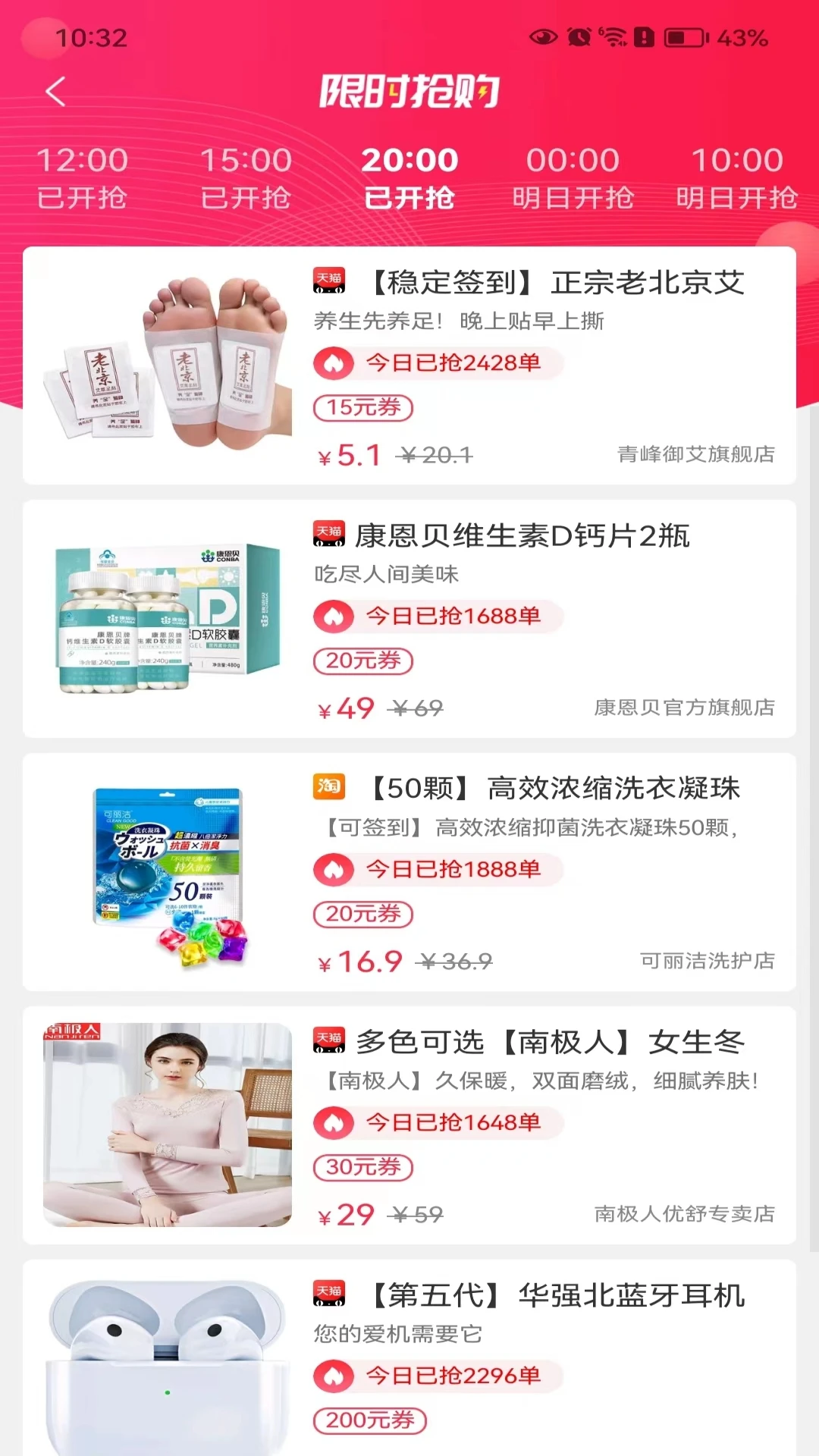Select the 20:00 flash sale tab
Screen dimensions: 819x1456
409,178
